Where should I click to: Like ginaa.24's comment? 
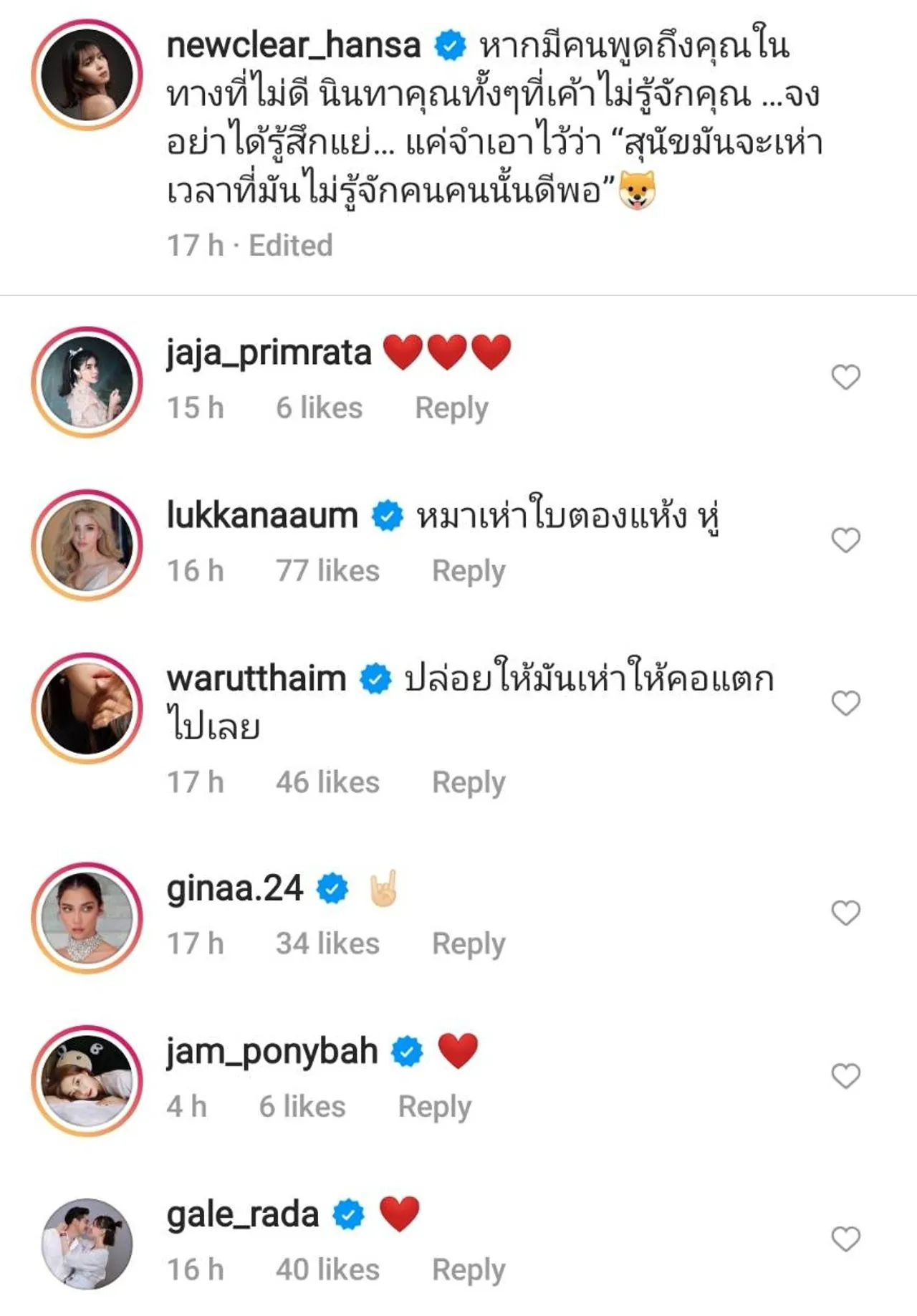845,913
